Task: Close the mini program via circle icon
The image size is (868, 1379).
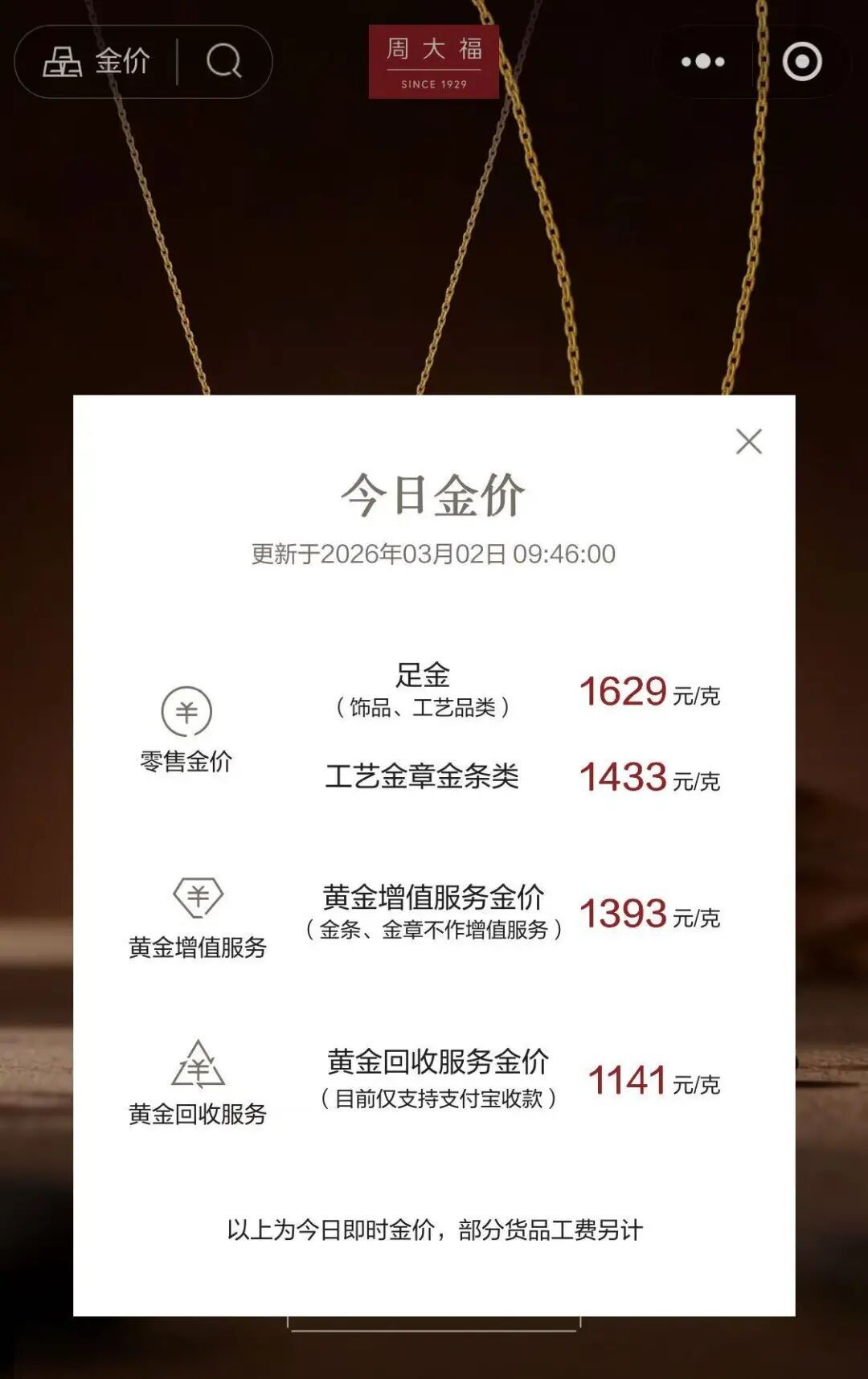Action: click(802, 62)
